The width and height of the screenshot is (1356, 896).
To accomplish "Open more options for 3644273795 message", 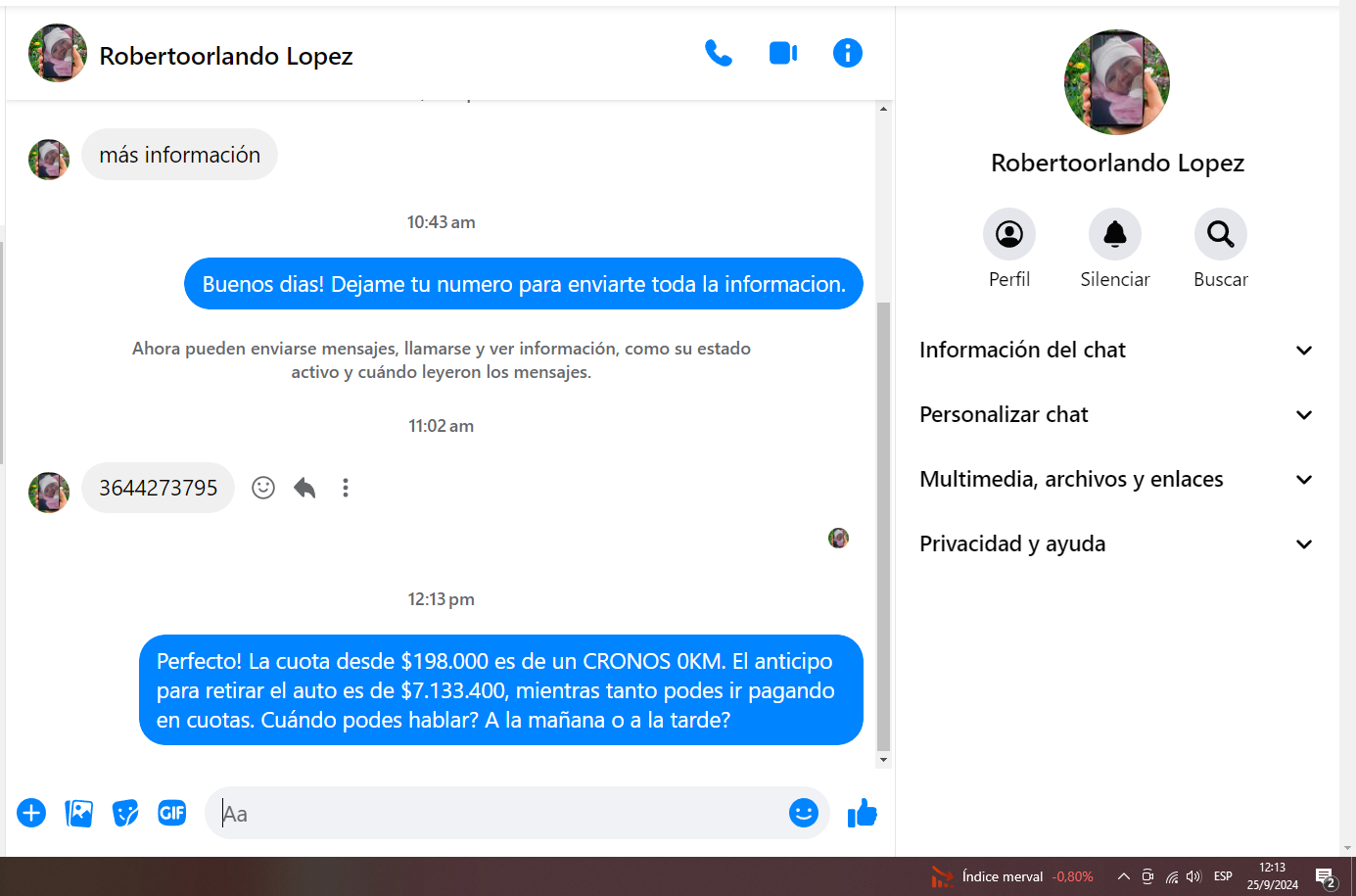I will click(x=346, y=488).
